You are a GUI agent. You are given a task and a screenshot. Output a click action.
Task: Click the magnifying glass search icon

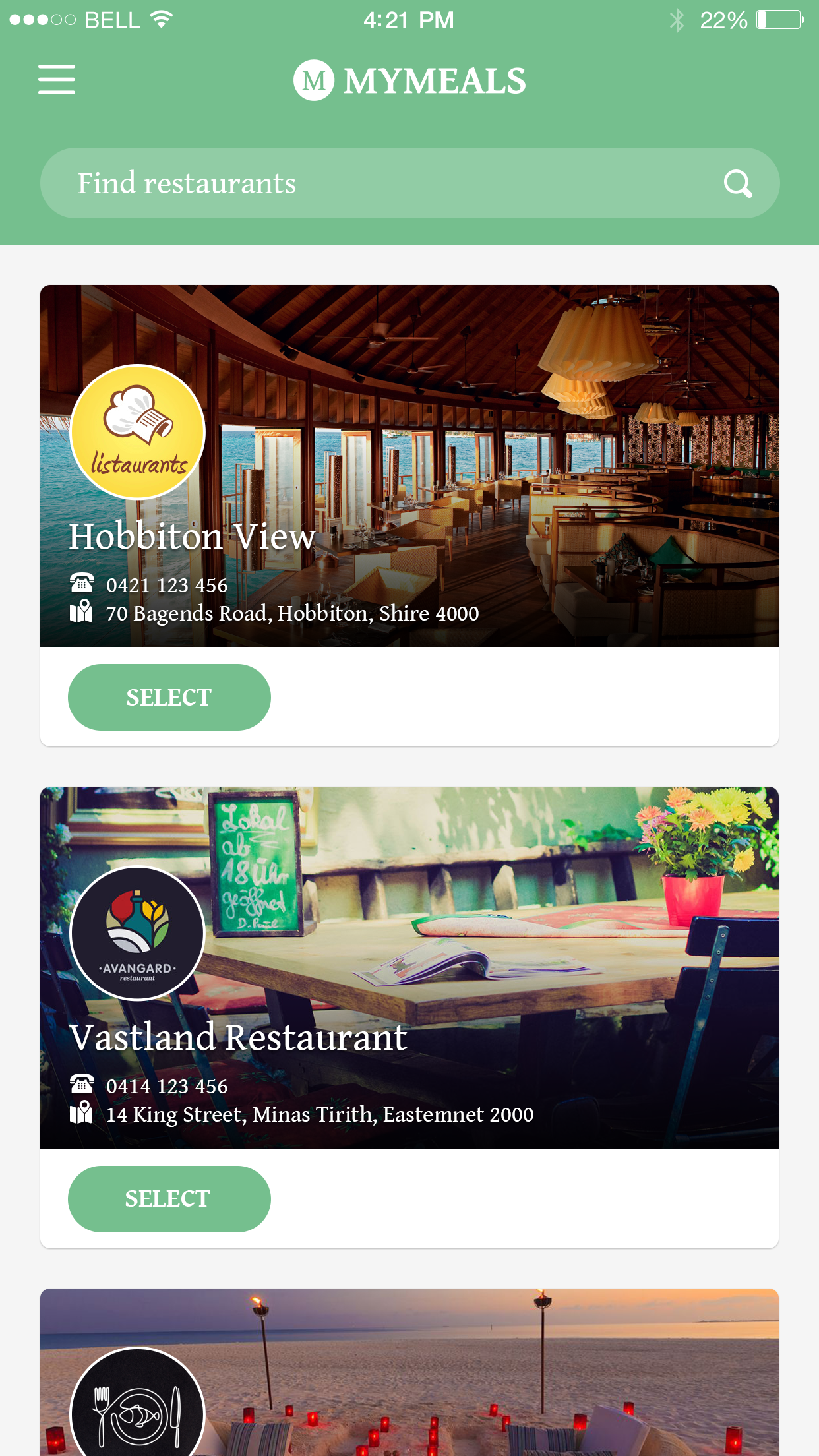click(x=737, y=183)
